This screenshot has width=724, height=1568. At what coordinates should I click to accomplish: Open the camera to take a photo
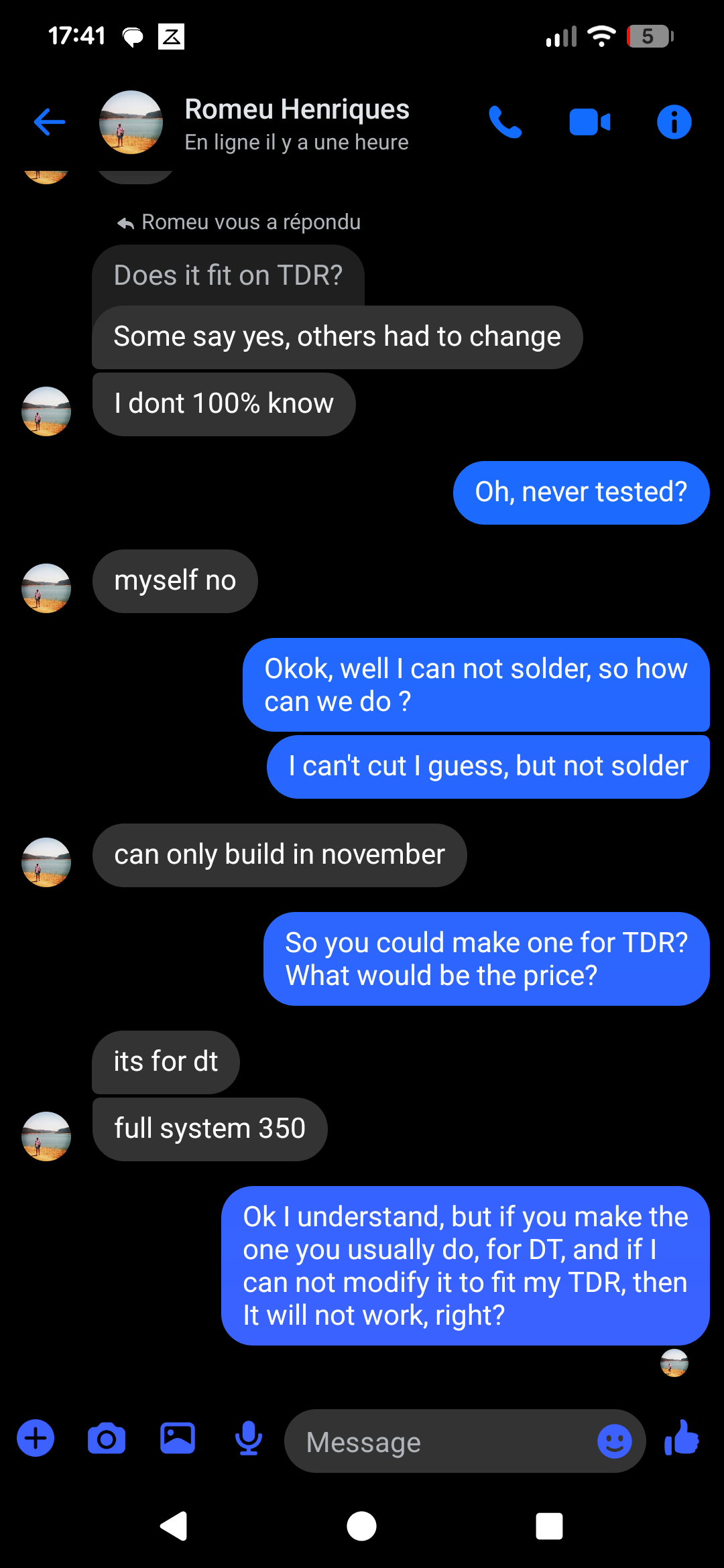click(107, 1438)
